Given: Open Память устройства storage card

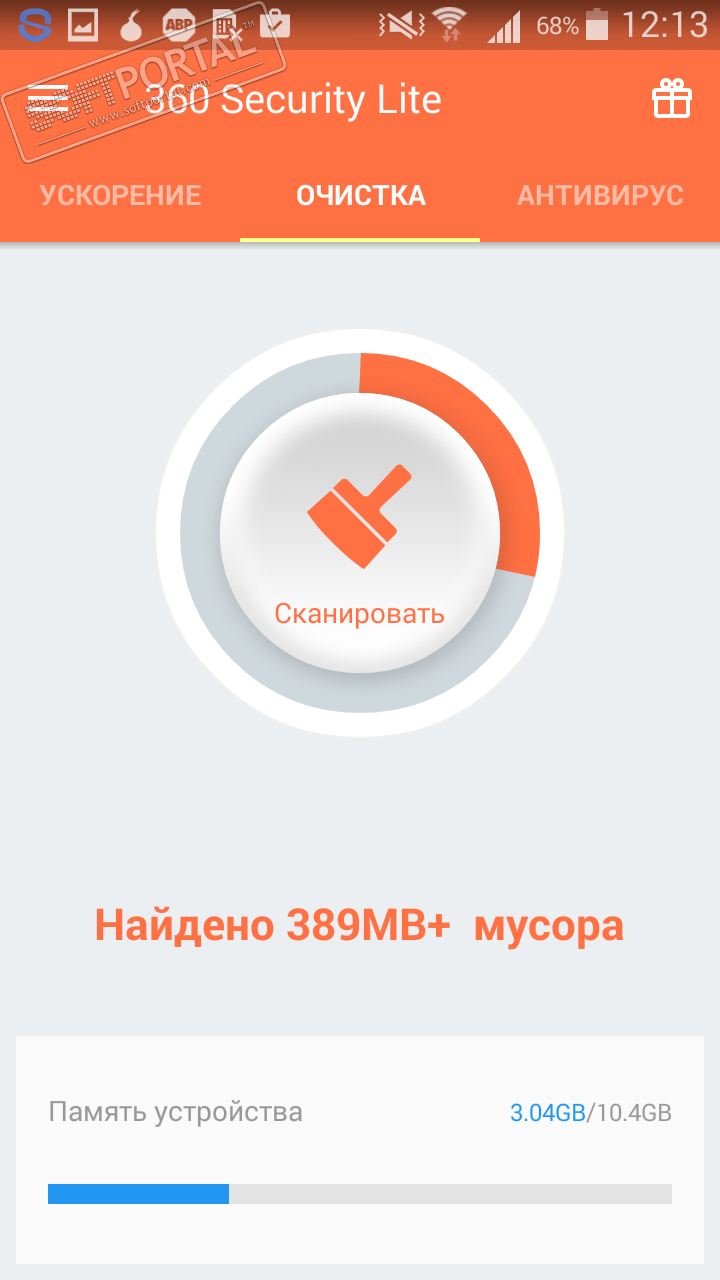Looking at the screenshot, I should 360,1150.
